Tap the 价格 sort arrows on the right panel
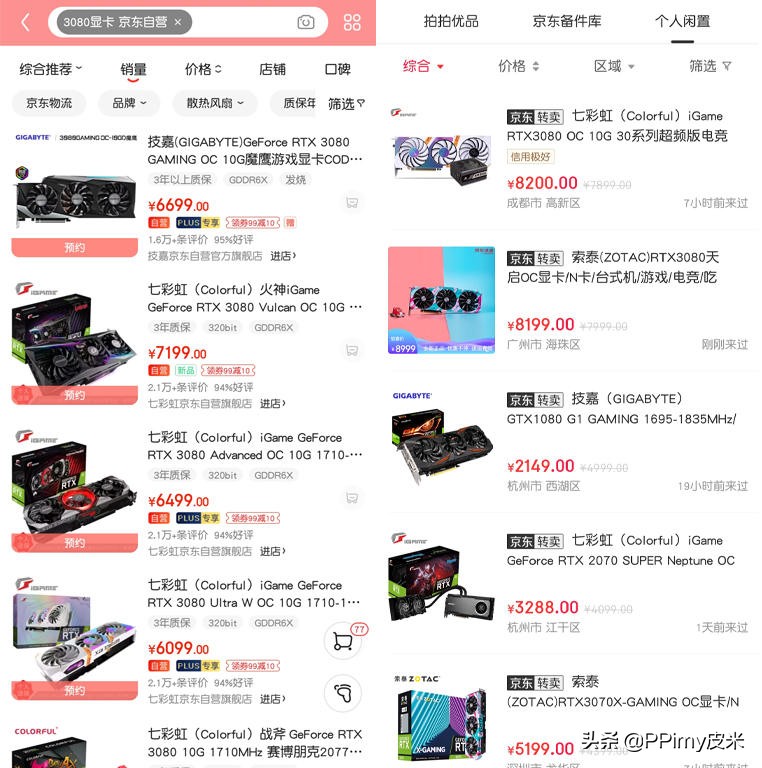 [x=522, y=64]
